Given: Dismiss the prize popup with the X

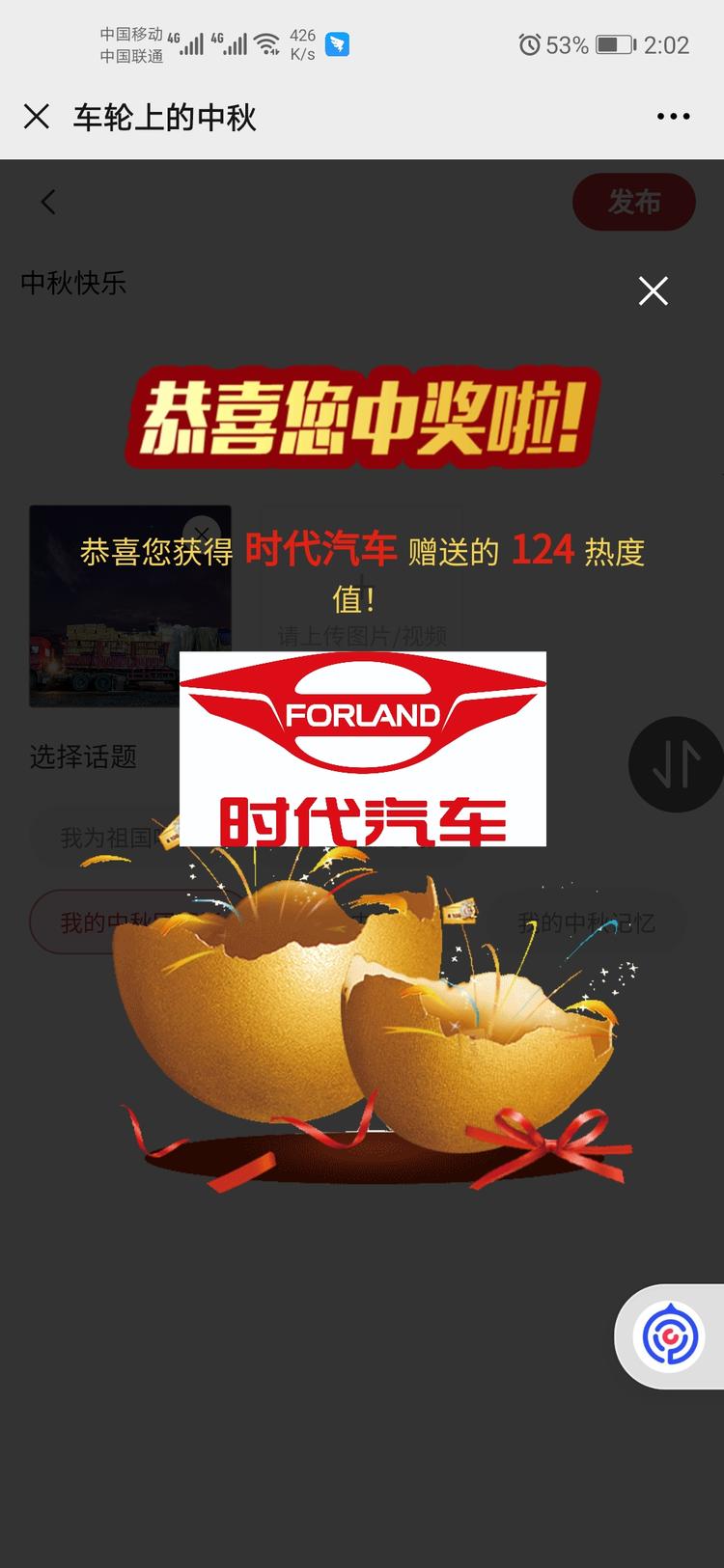Looking at the screenshot, I should coord(654,290).
